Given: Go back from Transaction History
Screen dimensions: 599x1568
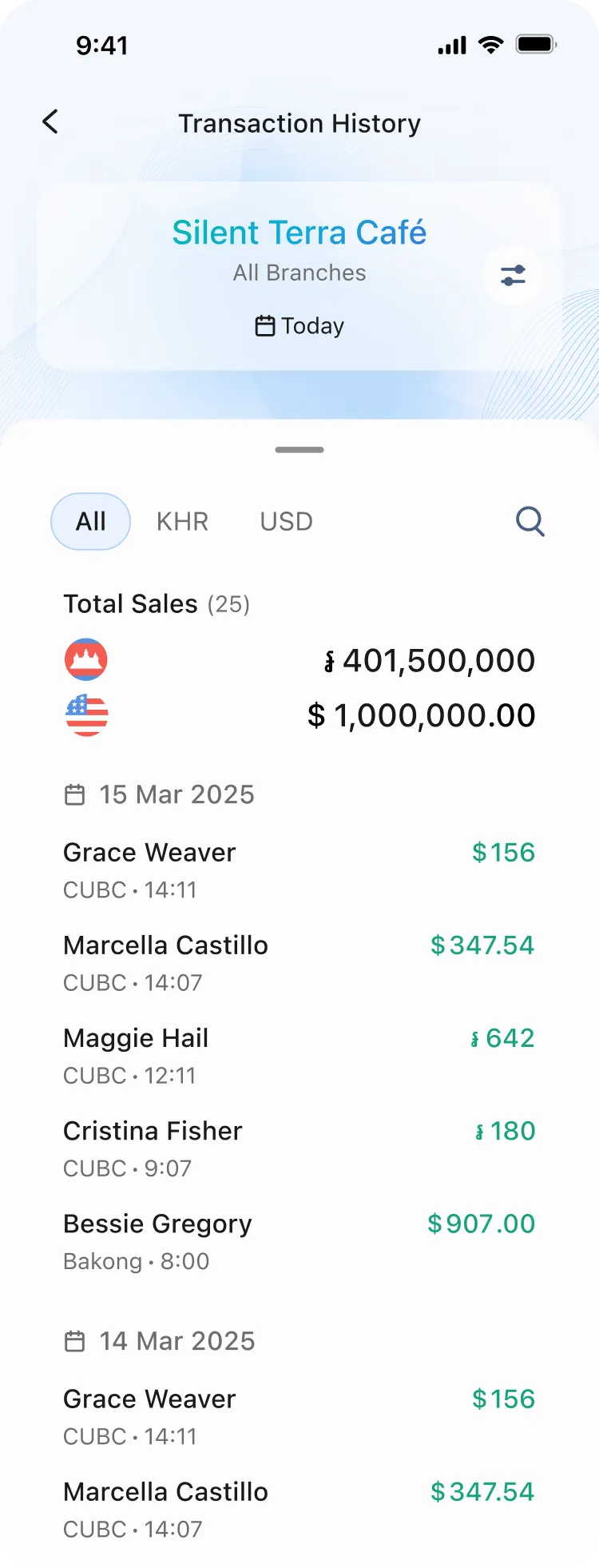Looking at the screenshot, I should (x=50, y=122).
